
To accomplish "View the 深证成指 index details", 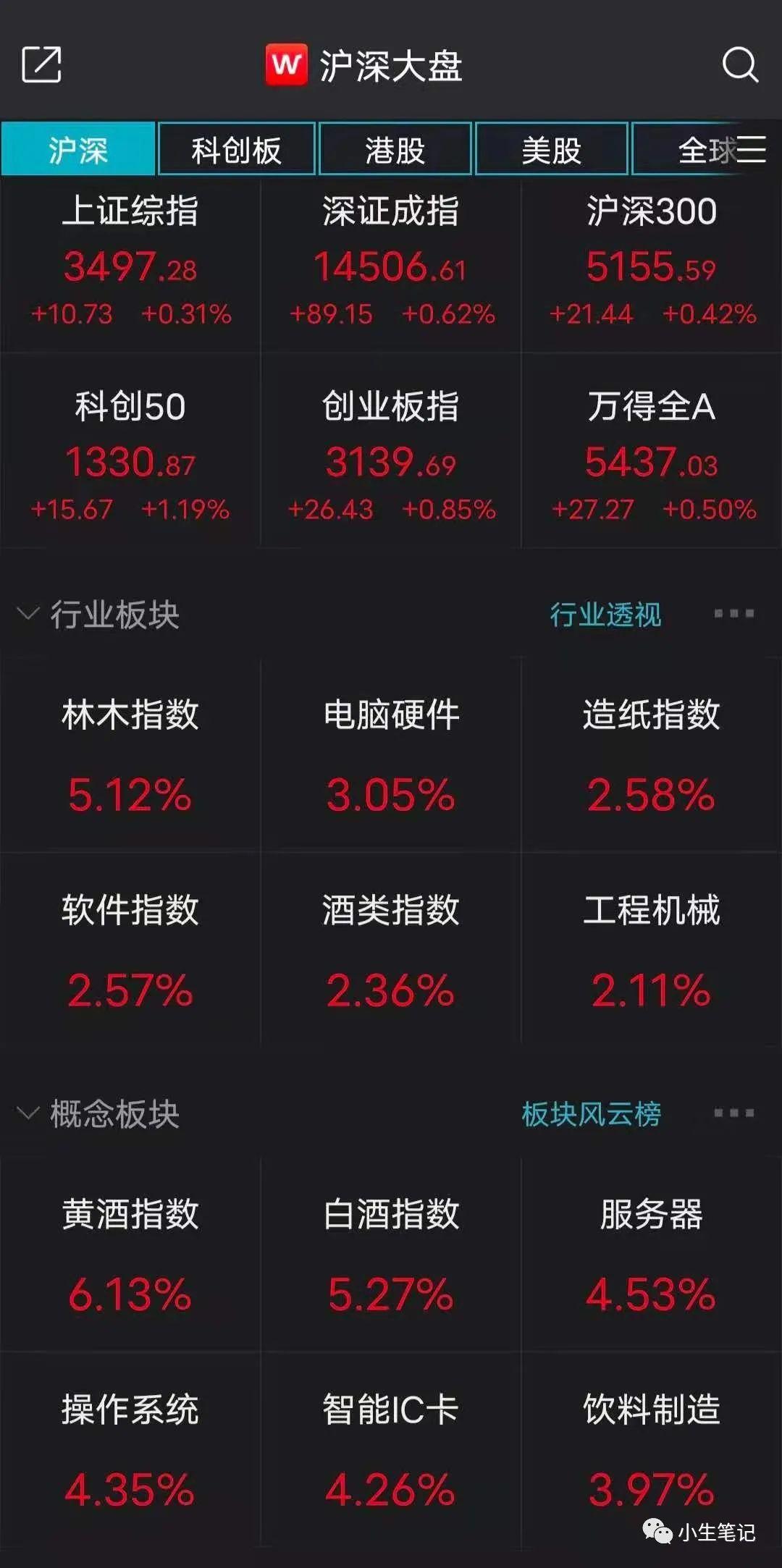I will click(x=391, y=266).
